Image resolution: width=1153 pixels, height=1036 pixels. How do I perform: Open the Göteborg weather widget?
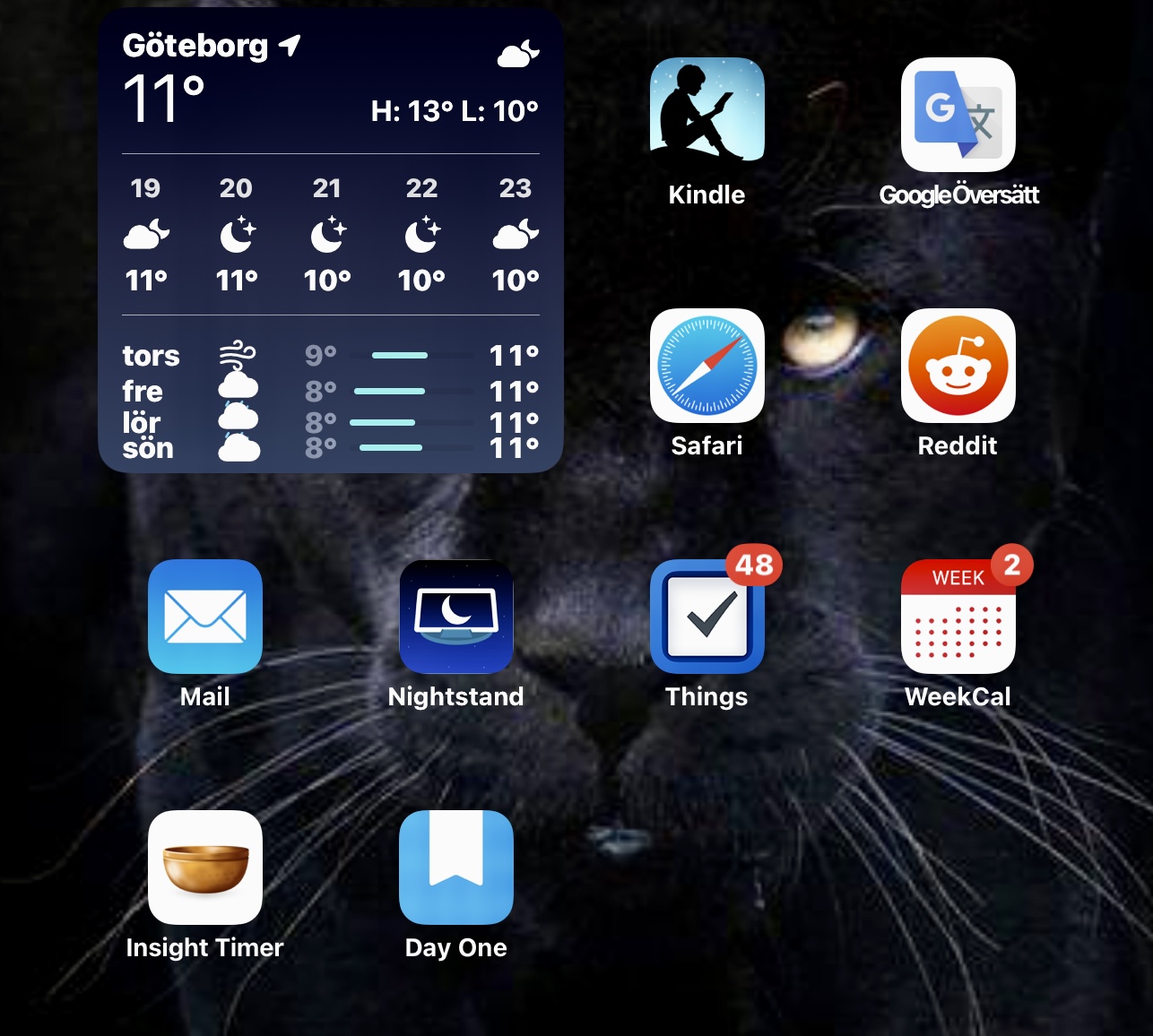click(330, 240)
